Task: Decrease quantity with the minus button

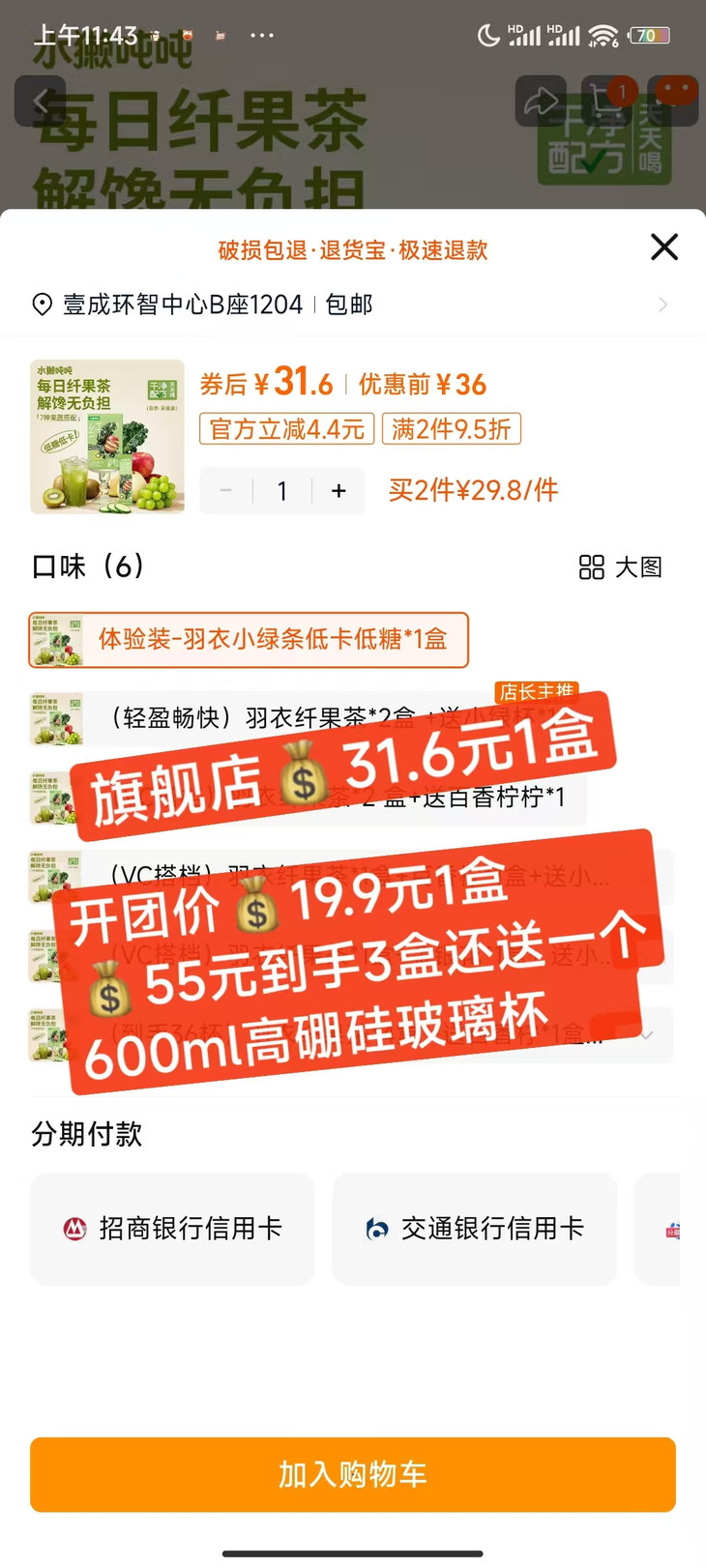Action: point(226,491)
